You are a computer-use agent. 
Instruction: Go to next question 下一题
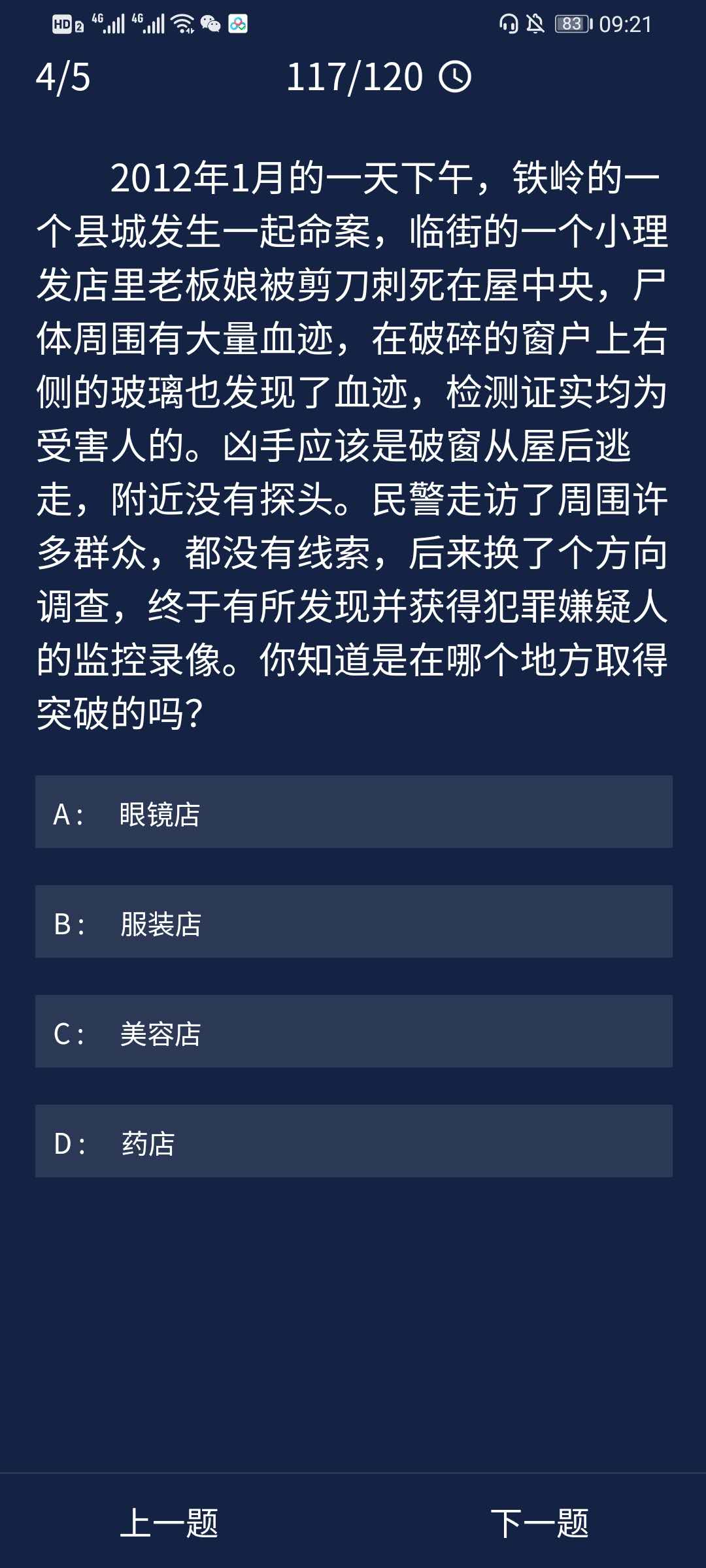click(x=539, y=1523)
